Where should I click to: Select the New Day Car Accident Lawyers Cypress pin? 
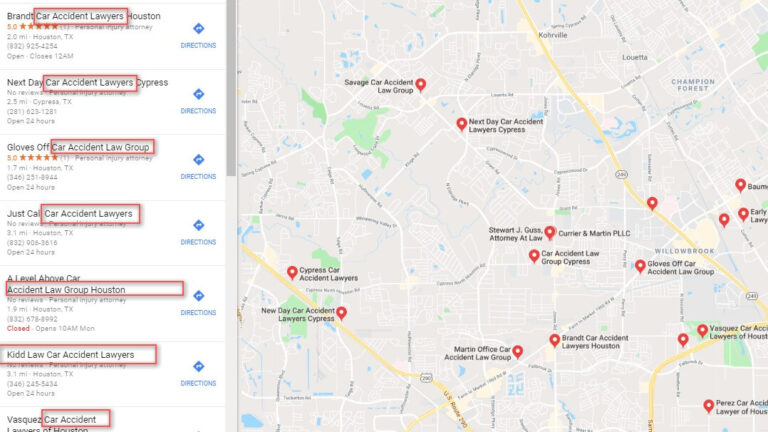click(x=341, y=313)
